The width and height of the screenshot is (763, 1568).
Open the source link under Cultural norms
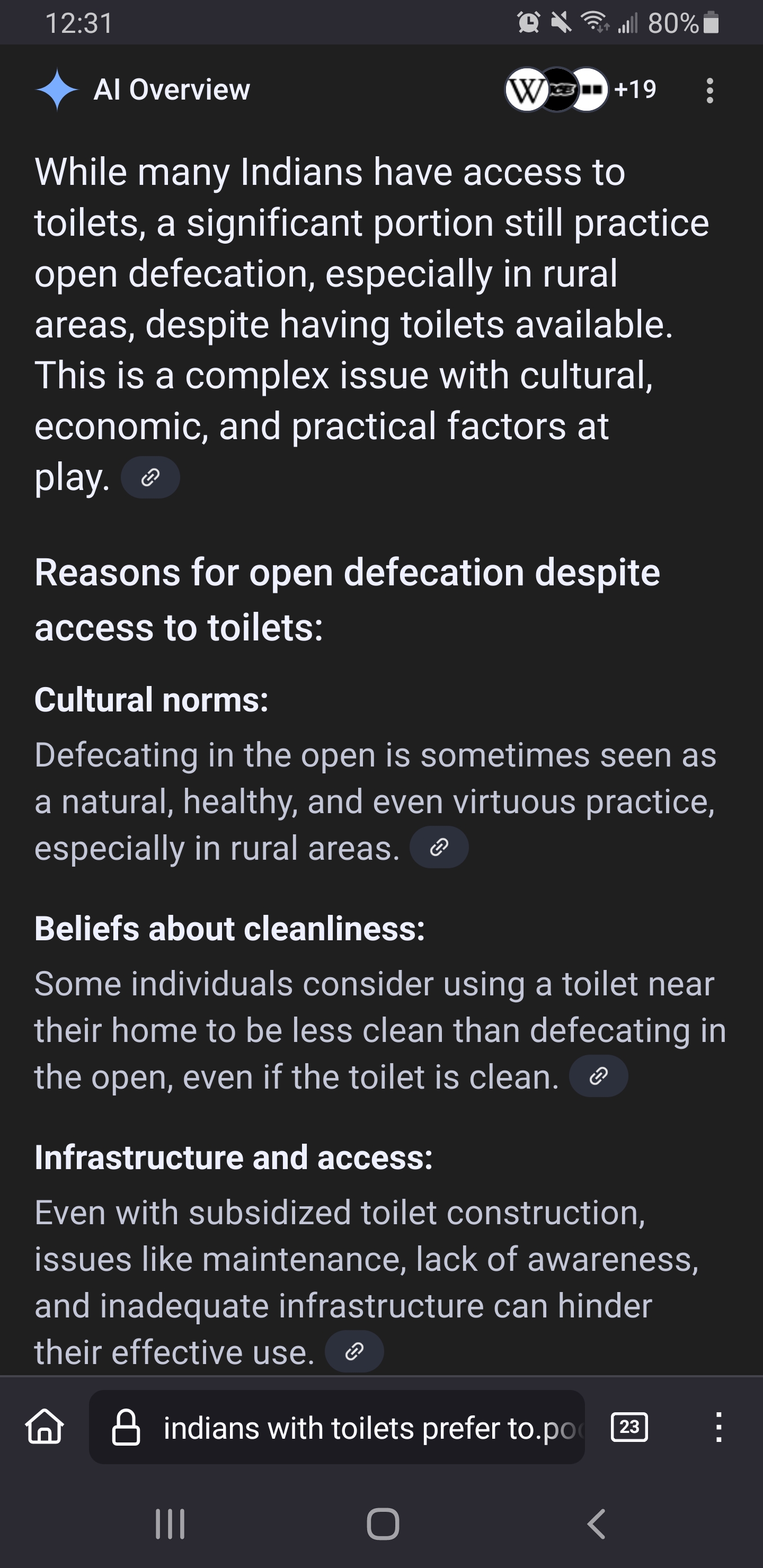tap(439, 847)
